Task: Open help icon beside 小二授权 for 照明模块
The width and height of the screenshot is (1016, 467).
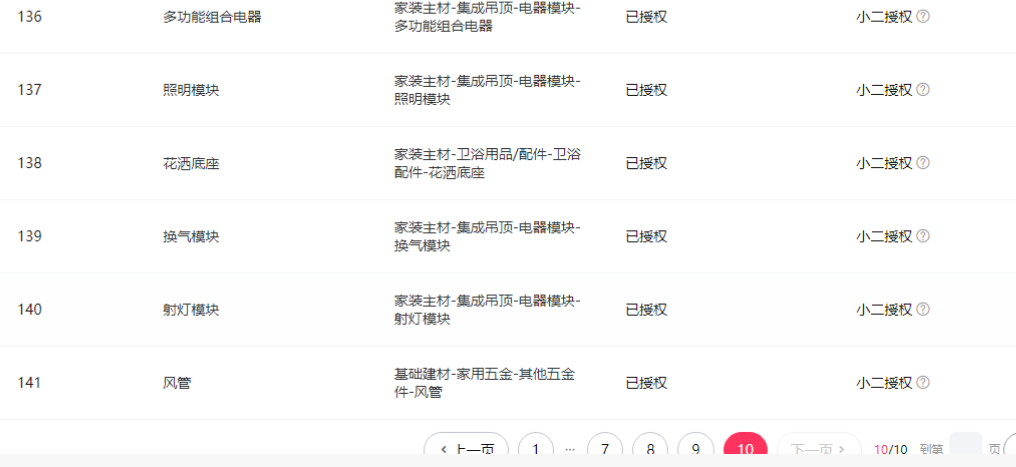Action: point(923,89)
